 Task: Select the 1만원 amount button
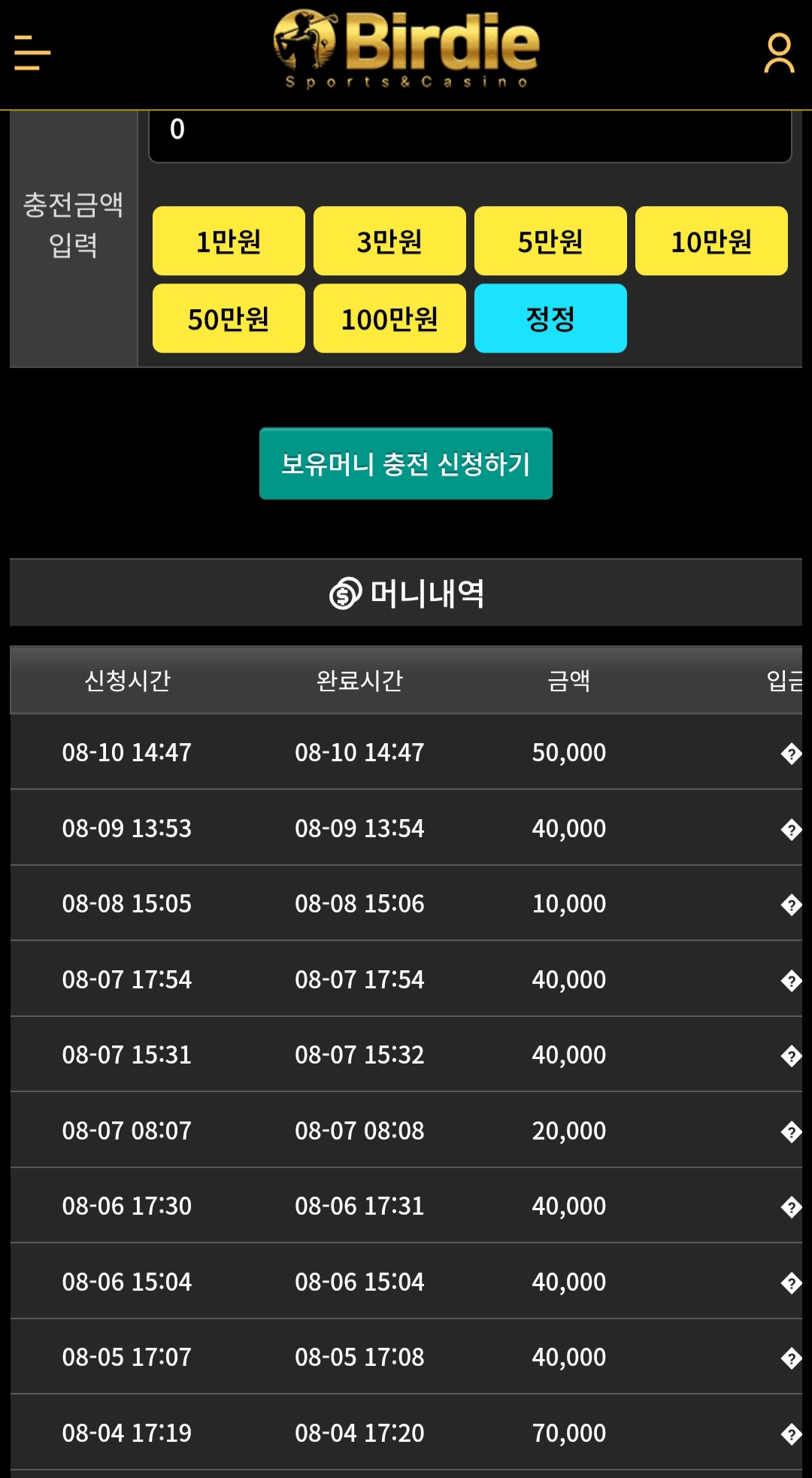tap(229, 241)
